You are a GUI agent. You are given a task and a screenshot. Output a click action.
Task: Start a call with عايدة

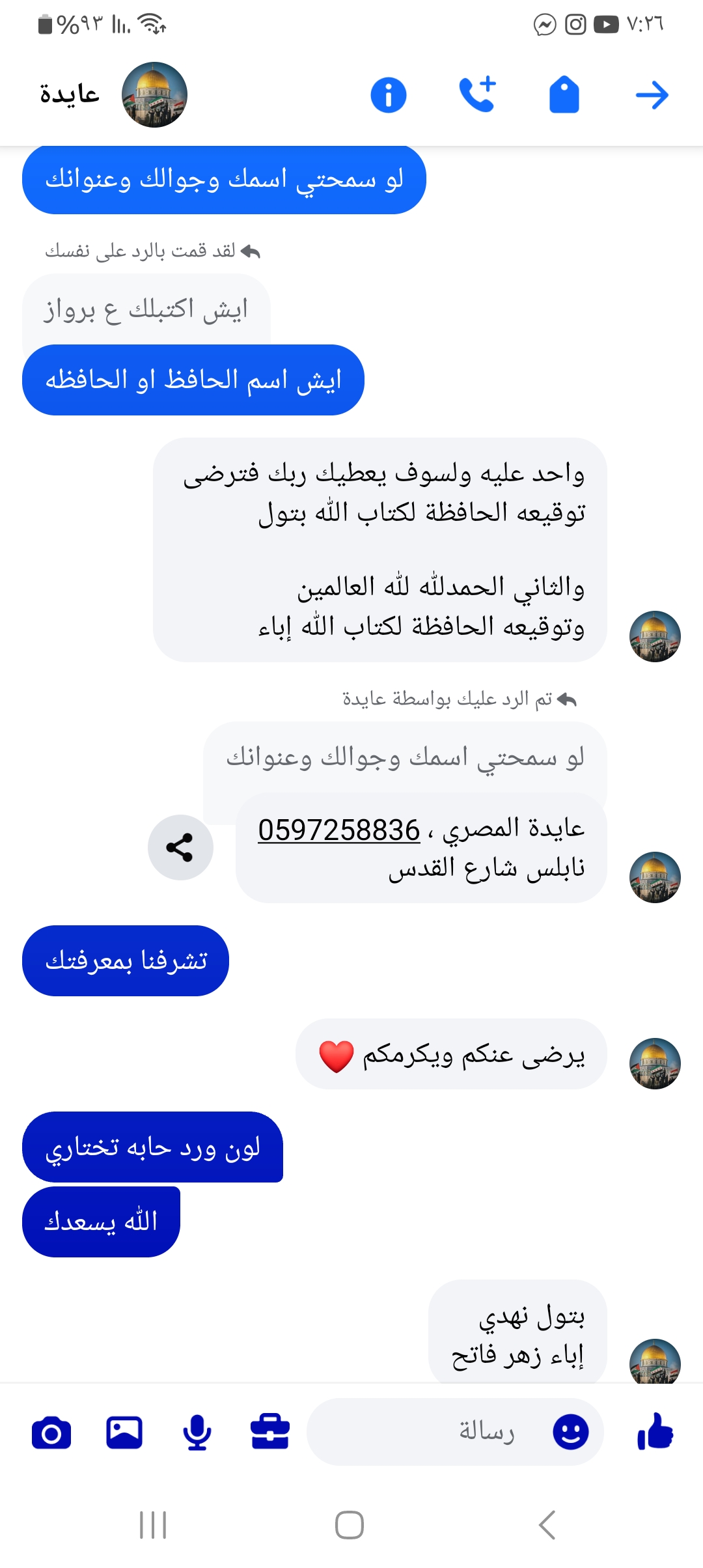coord(477,95)
